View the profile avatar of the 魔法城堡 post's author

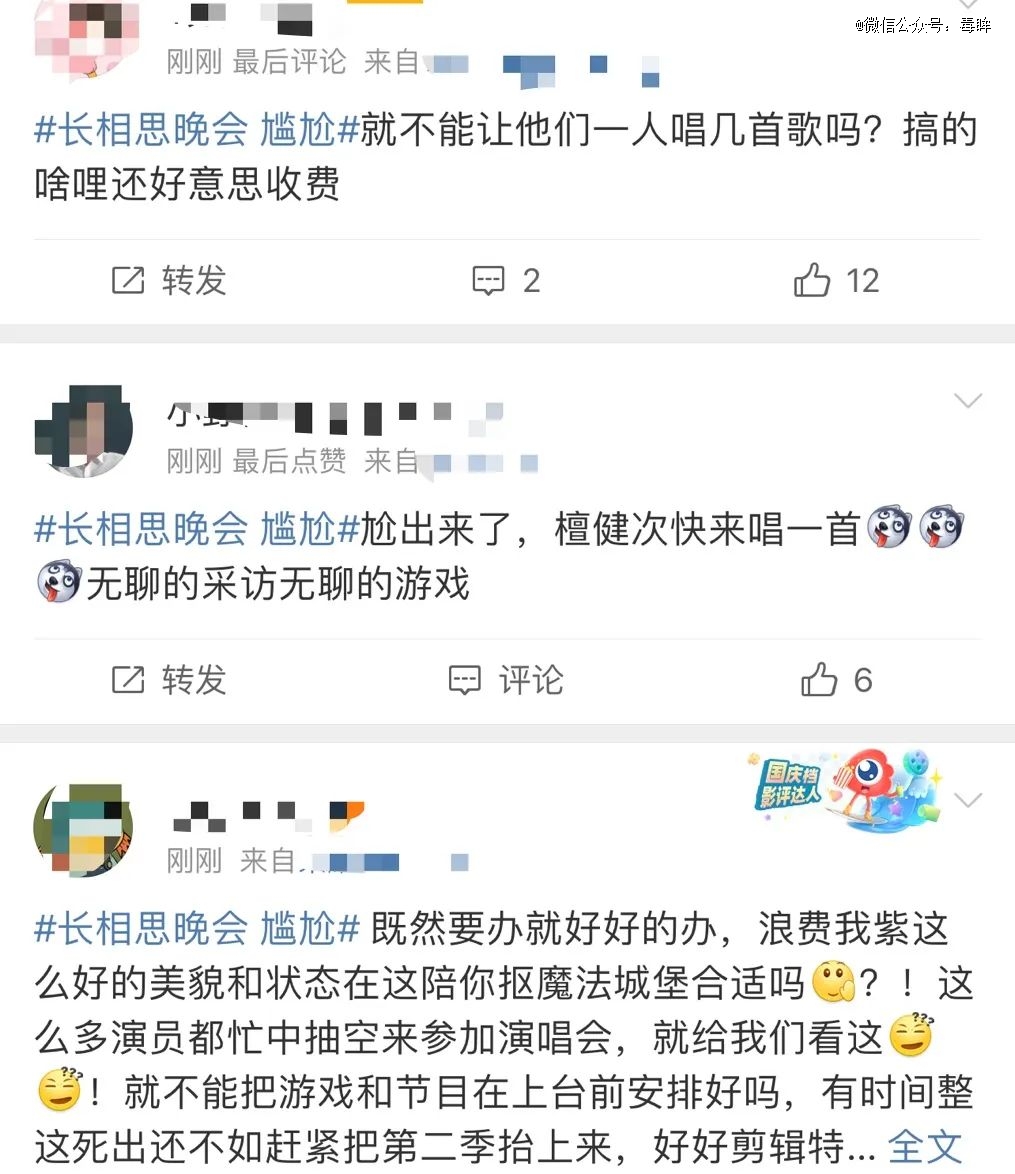[x=84, y=830]
